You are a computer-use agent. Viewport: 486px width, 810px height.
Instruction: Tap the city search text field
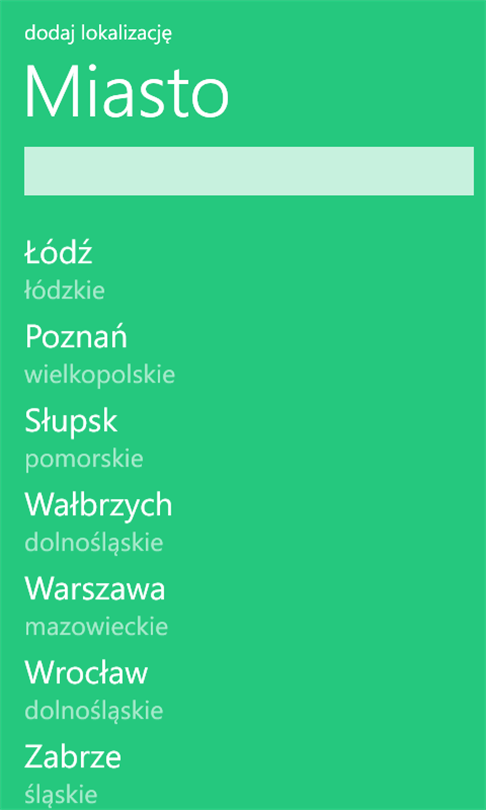coord(249,171)
